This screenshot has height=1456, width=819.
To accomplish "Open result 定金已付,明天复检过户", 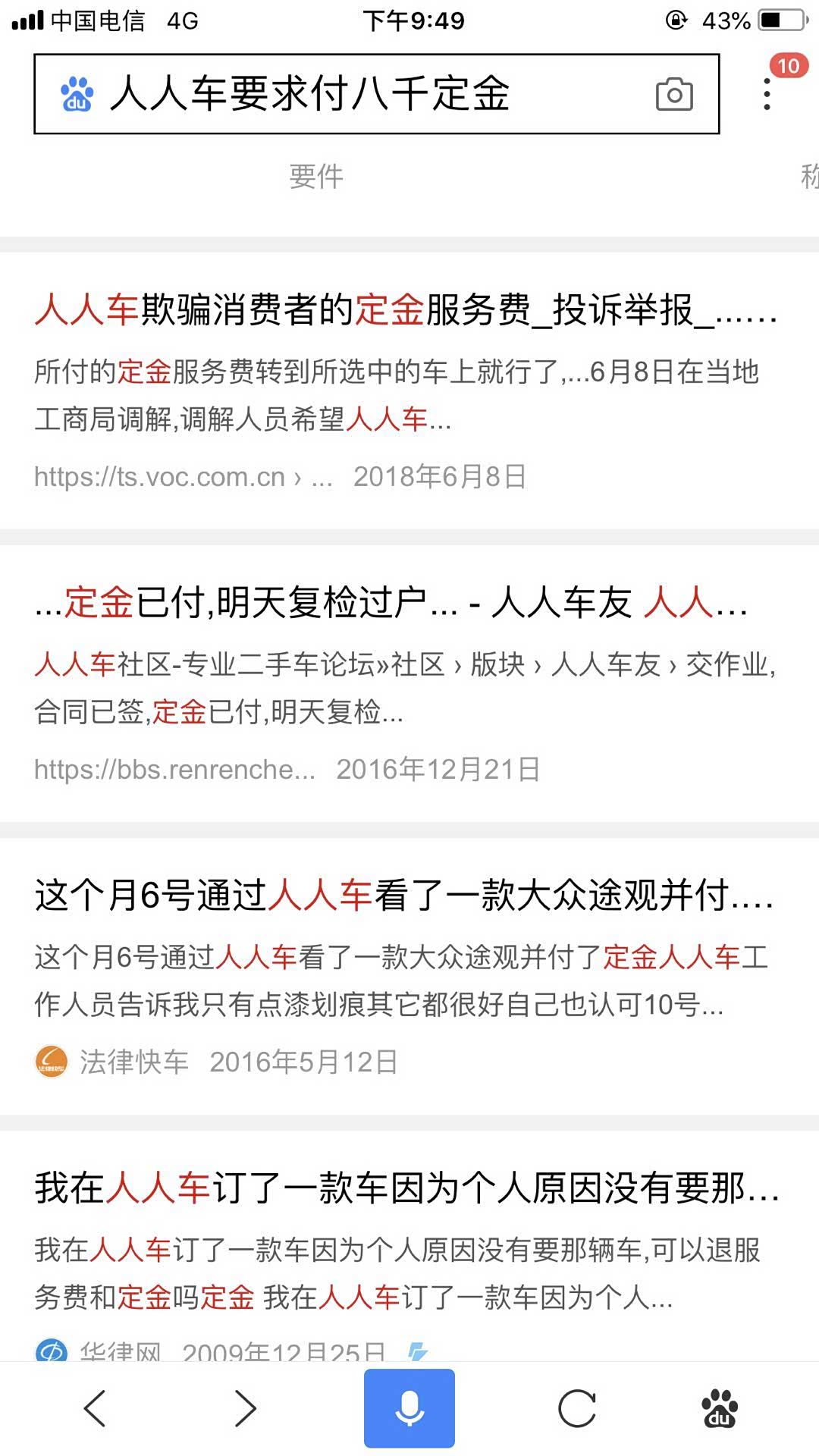I will pyautogui.click(x=391, y=603).
